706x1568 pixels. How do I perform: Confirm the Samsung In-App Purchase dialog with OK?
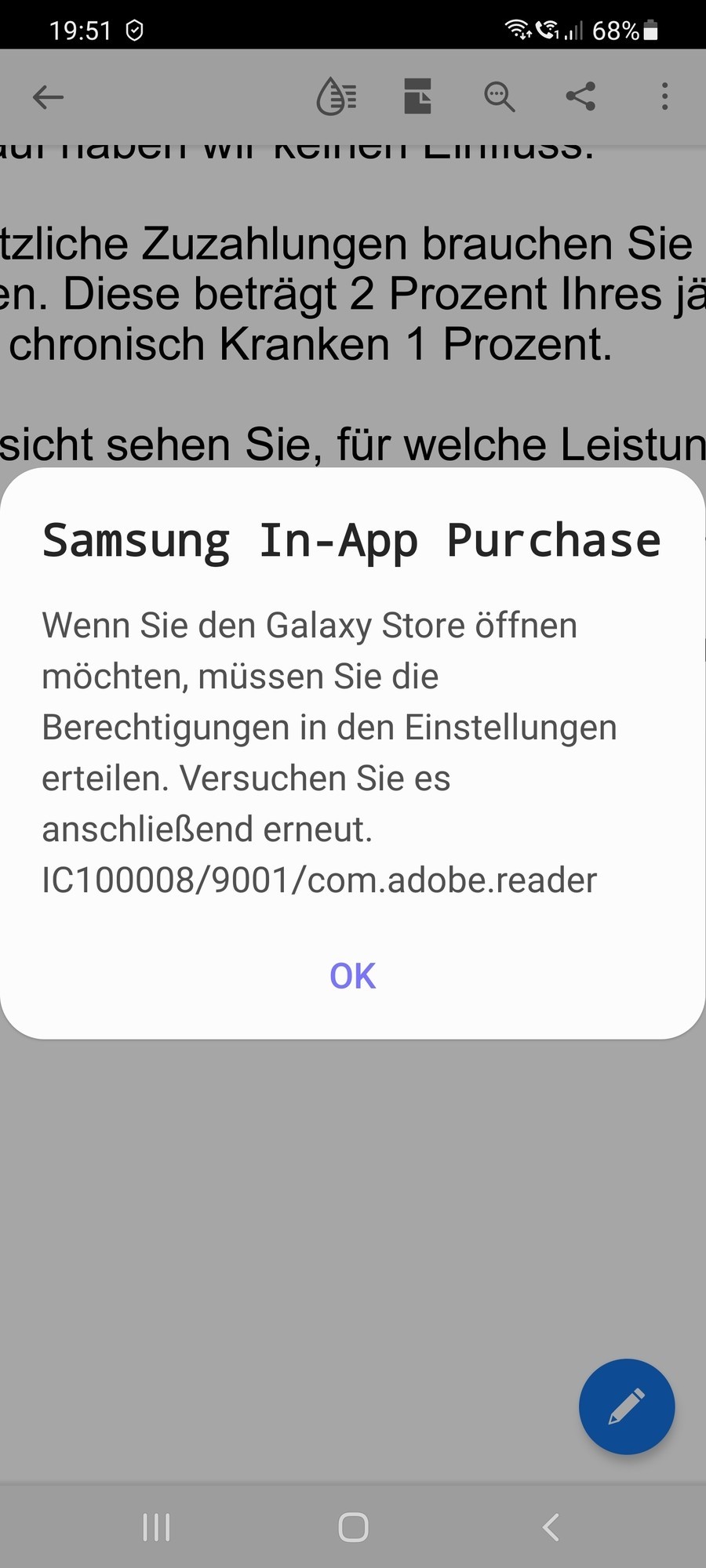[352, 976]
